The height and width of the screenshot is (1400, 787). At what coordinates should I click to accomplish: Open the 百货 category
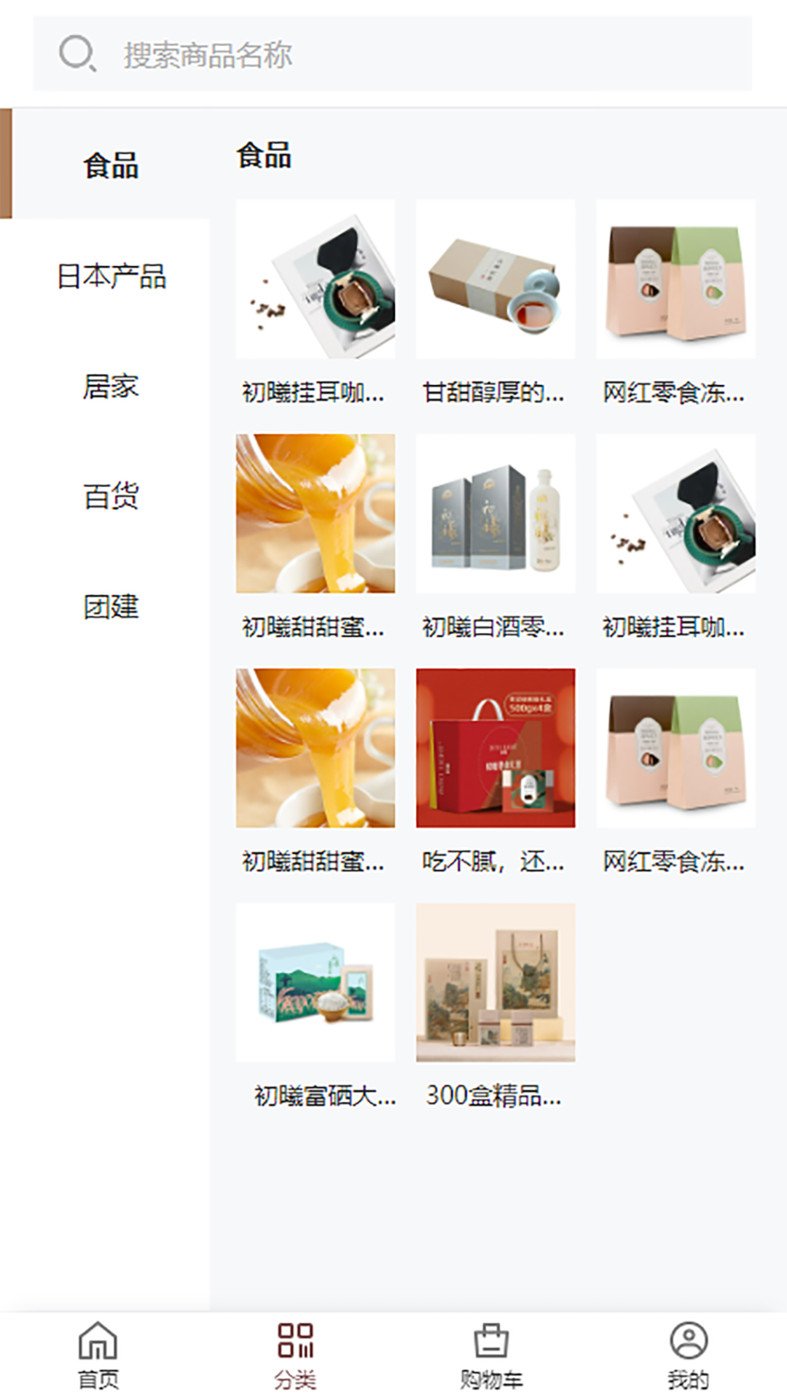[x=110, y=496]
